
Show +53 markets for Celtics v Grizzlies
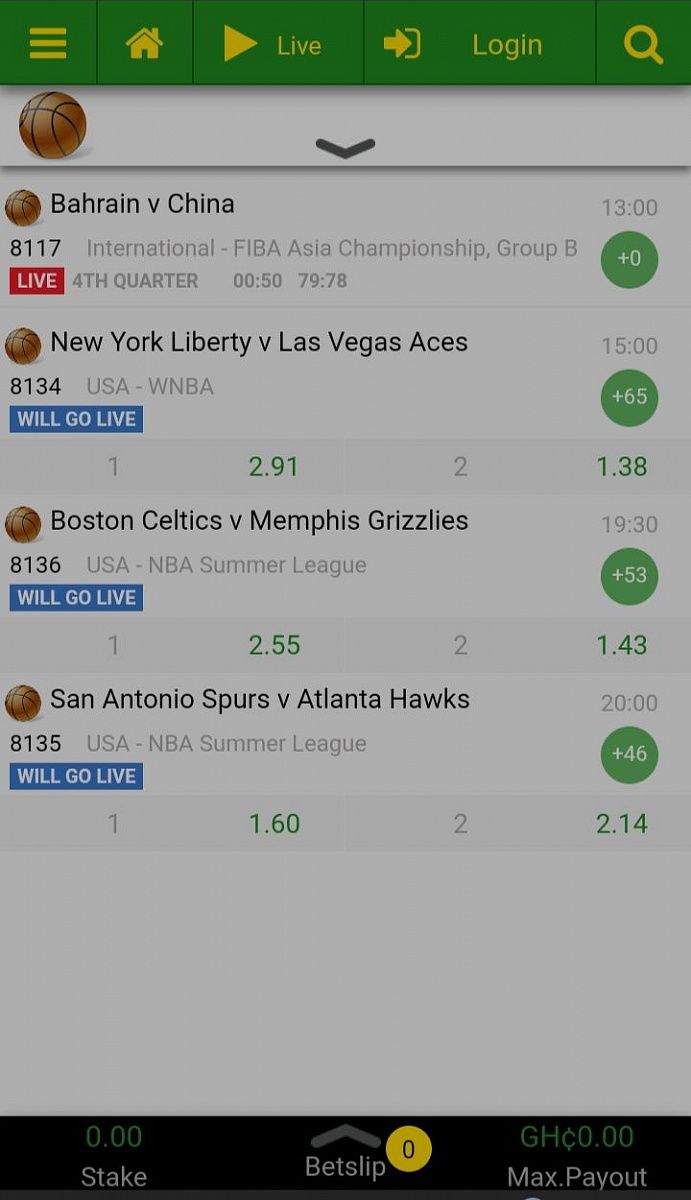629,575
